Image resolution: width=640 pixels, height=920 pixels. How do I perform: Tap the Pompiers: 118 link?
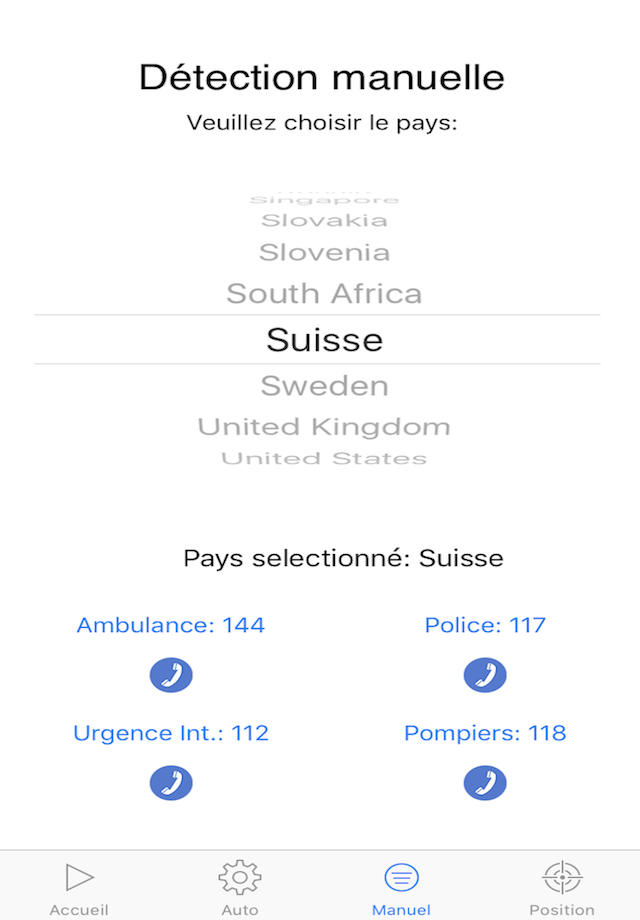[485, 733]
